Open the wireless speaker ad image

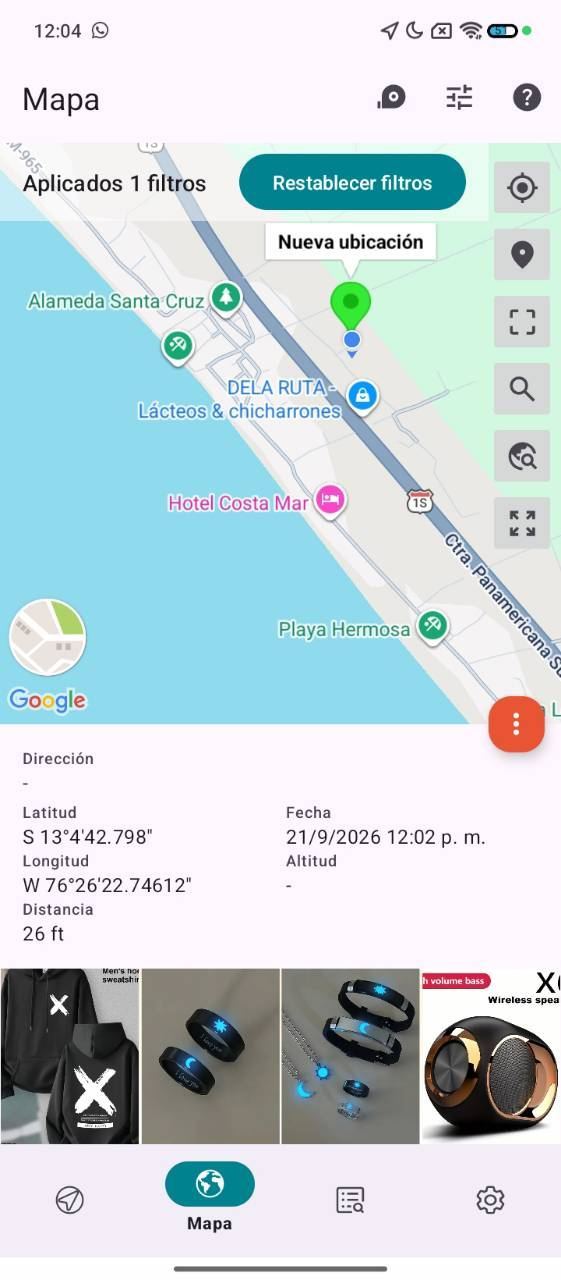tap(491, 1056)
